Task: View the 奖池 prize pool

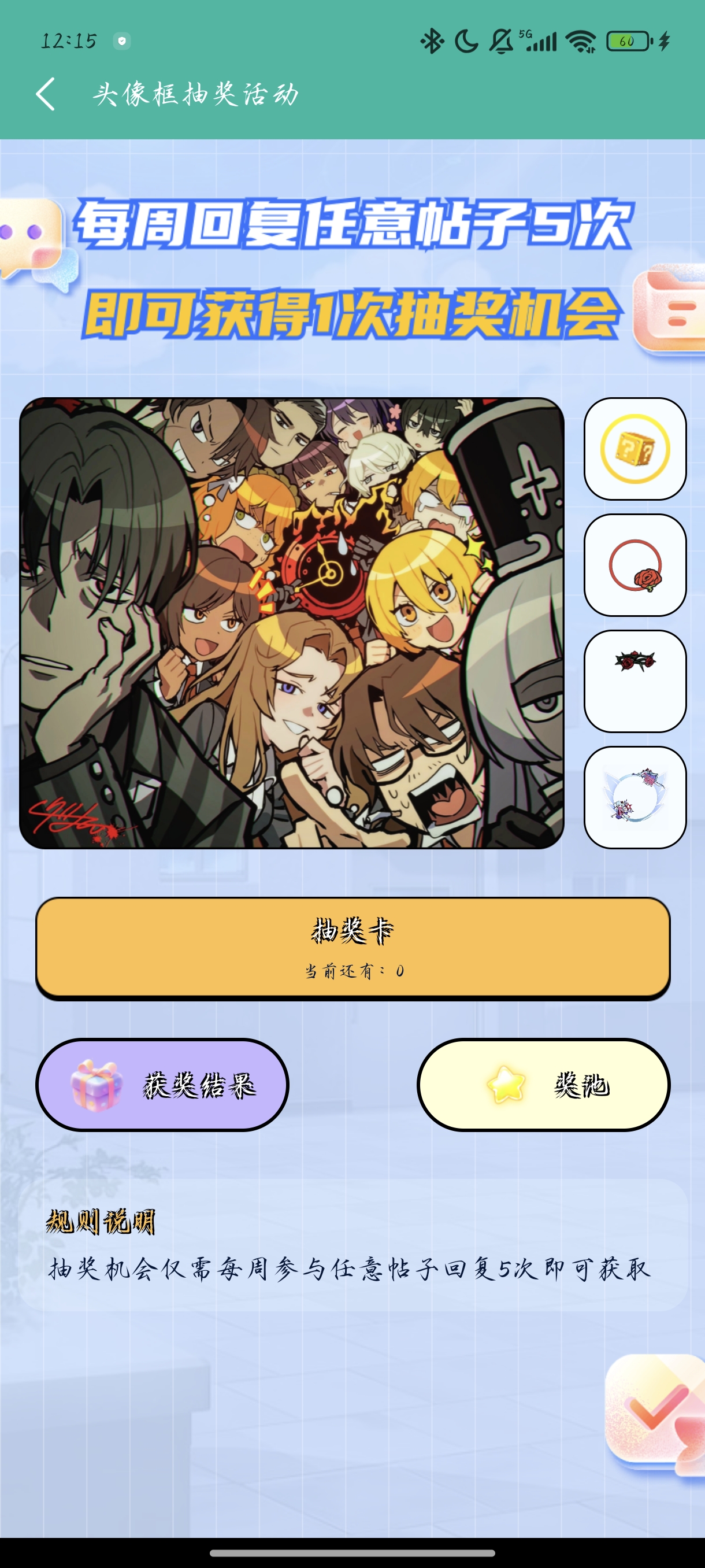Action: pyautogui.click(x=543, y=1085)
